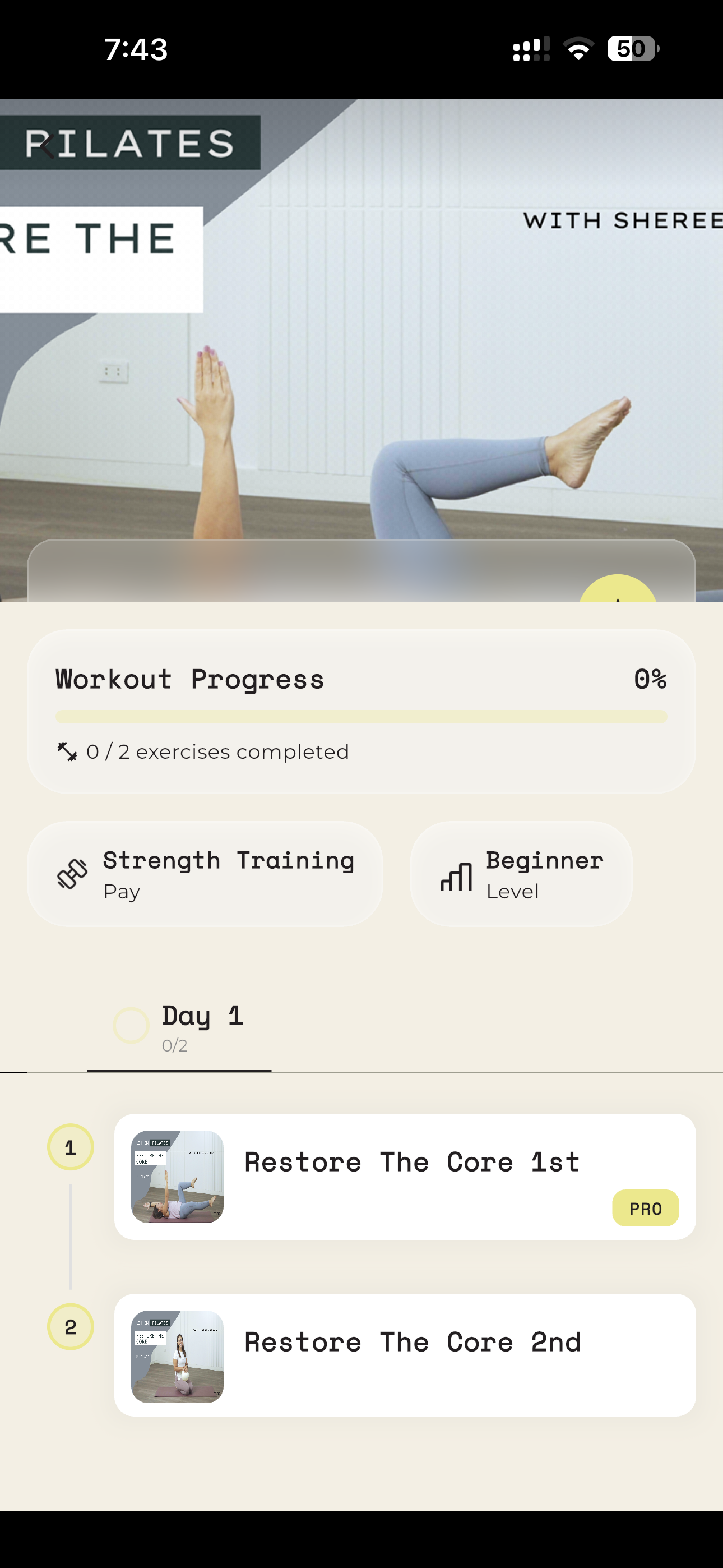Select the Day 1 tab
Screen dimensions: 723x1568
point(179,1027)
